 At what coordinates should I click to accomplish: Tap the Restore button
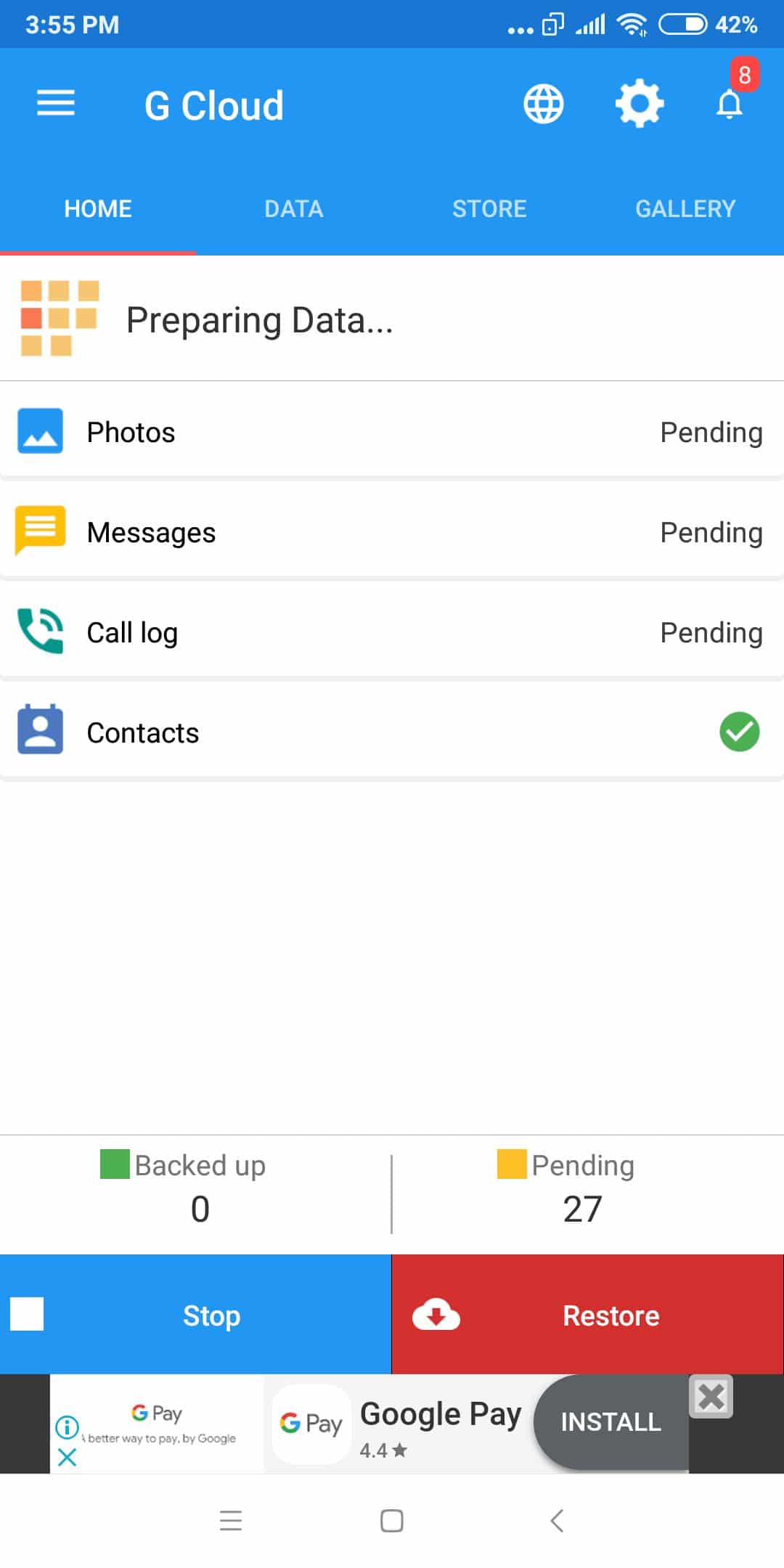coord(588,1314)
